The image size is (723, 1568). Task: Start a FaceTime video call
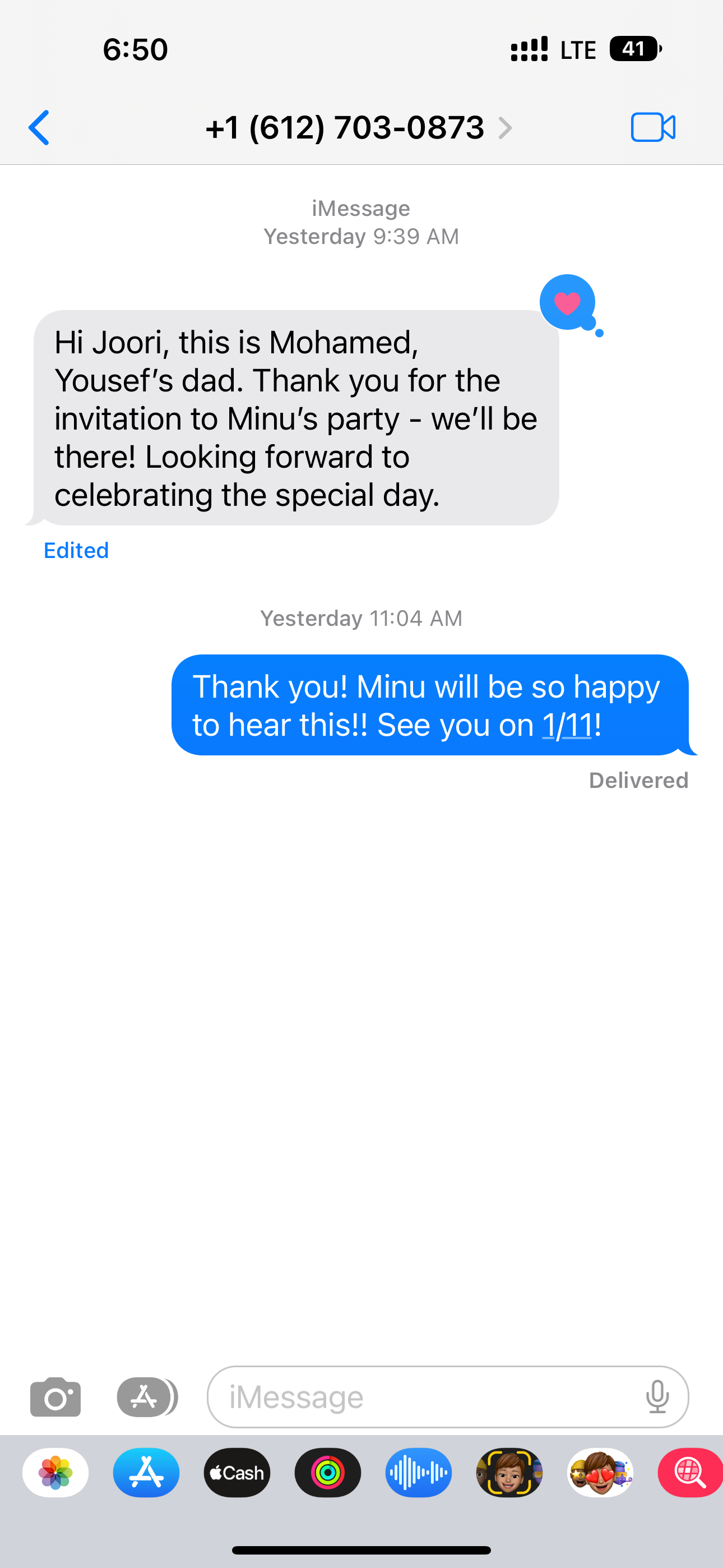[652, 128]
